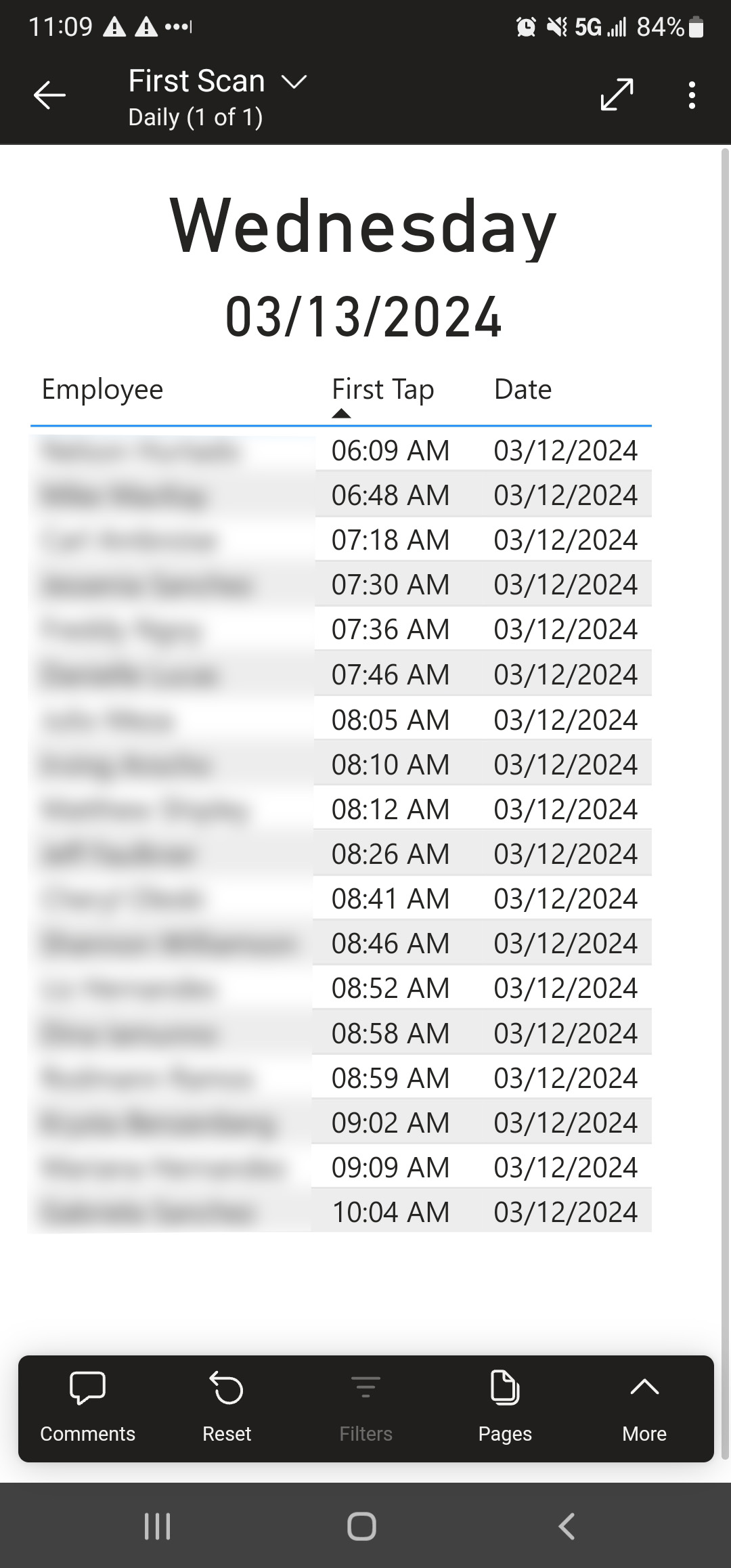Viewport: 731px width, 1568px height.
Task: Open the full-screen expand icon
Action: point(617,94)
